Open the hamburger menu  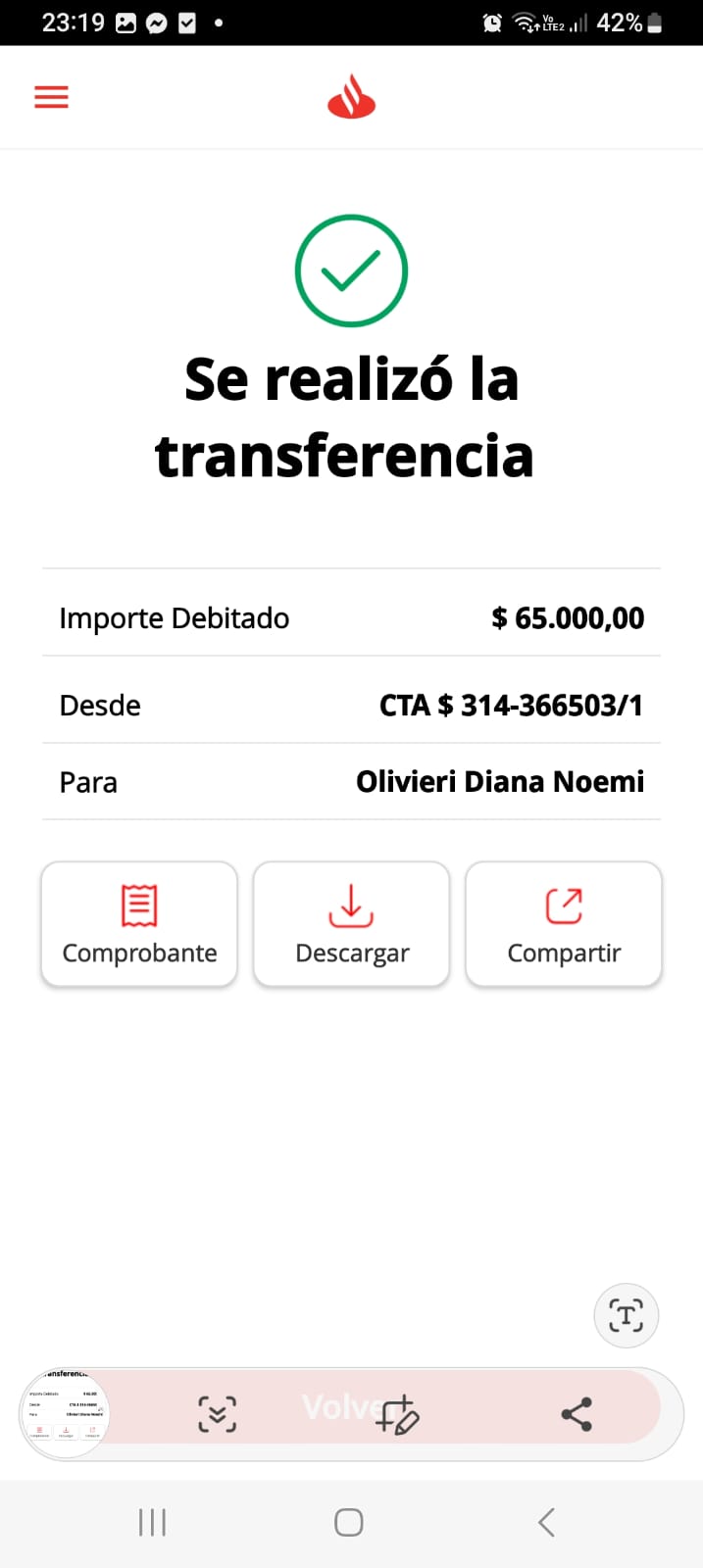(x=51, y=97)
